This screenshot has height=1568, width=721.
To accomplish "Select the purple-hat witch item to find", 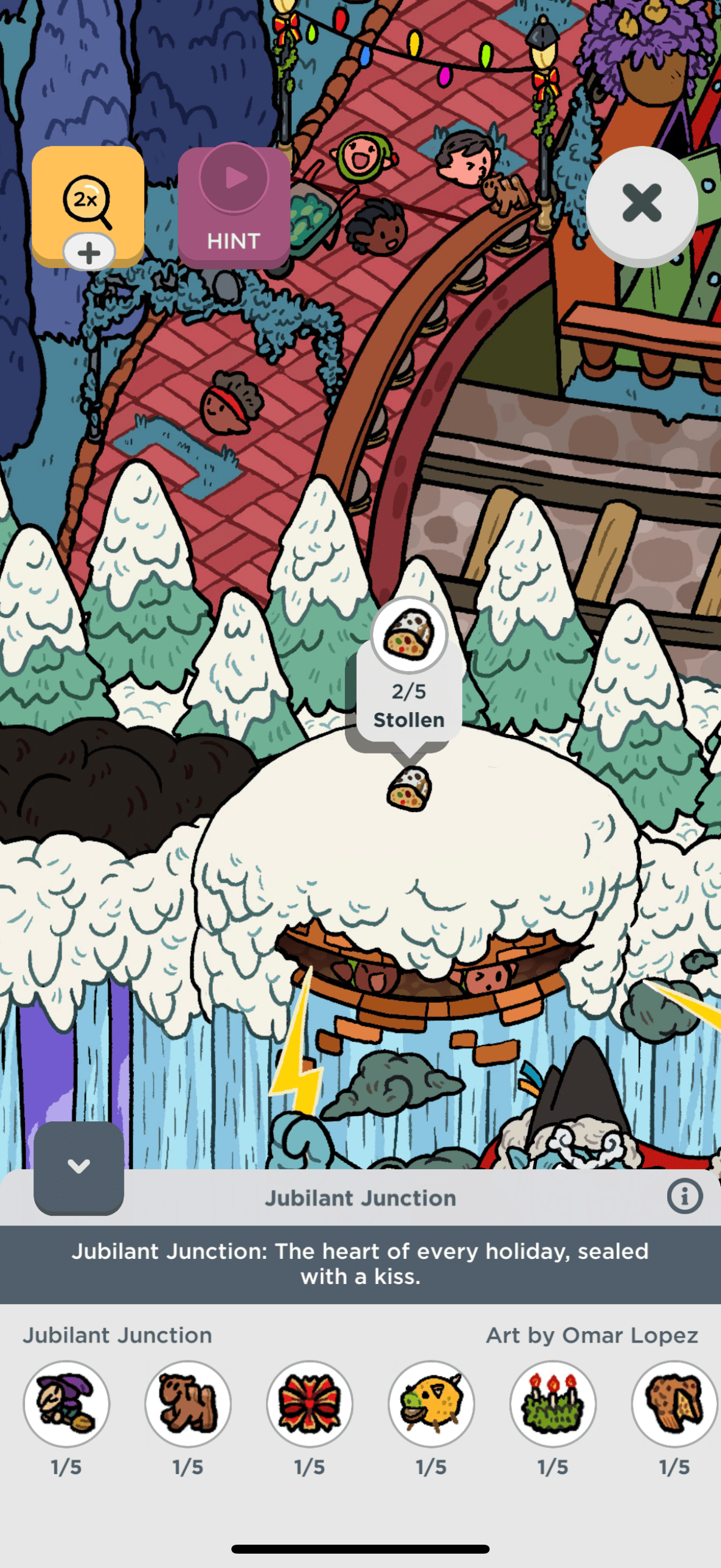I will click(x=66, y=1404).
